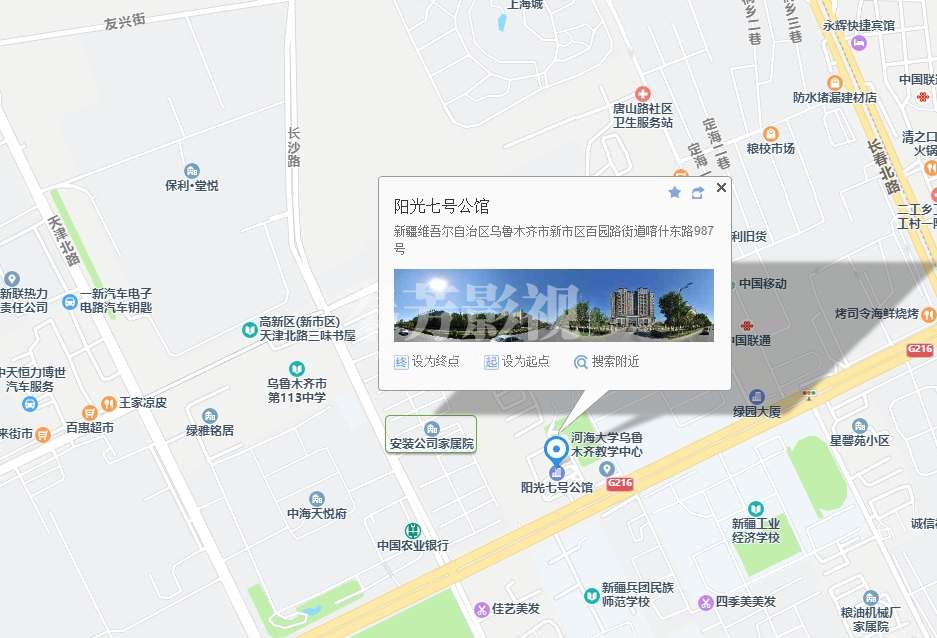The image size is (937, 638).
Task: Tap the blue location pin for 阳光七号公馆
Action: (555, 451)
